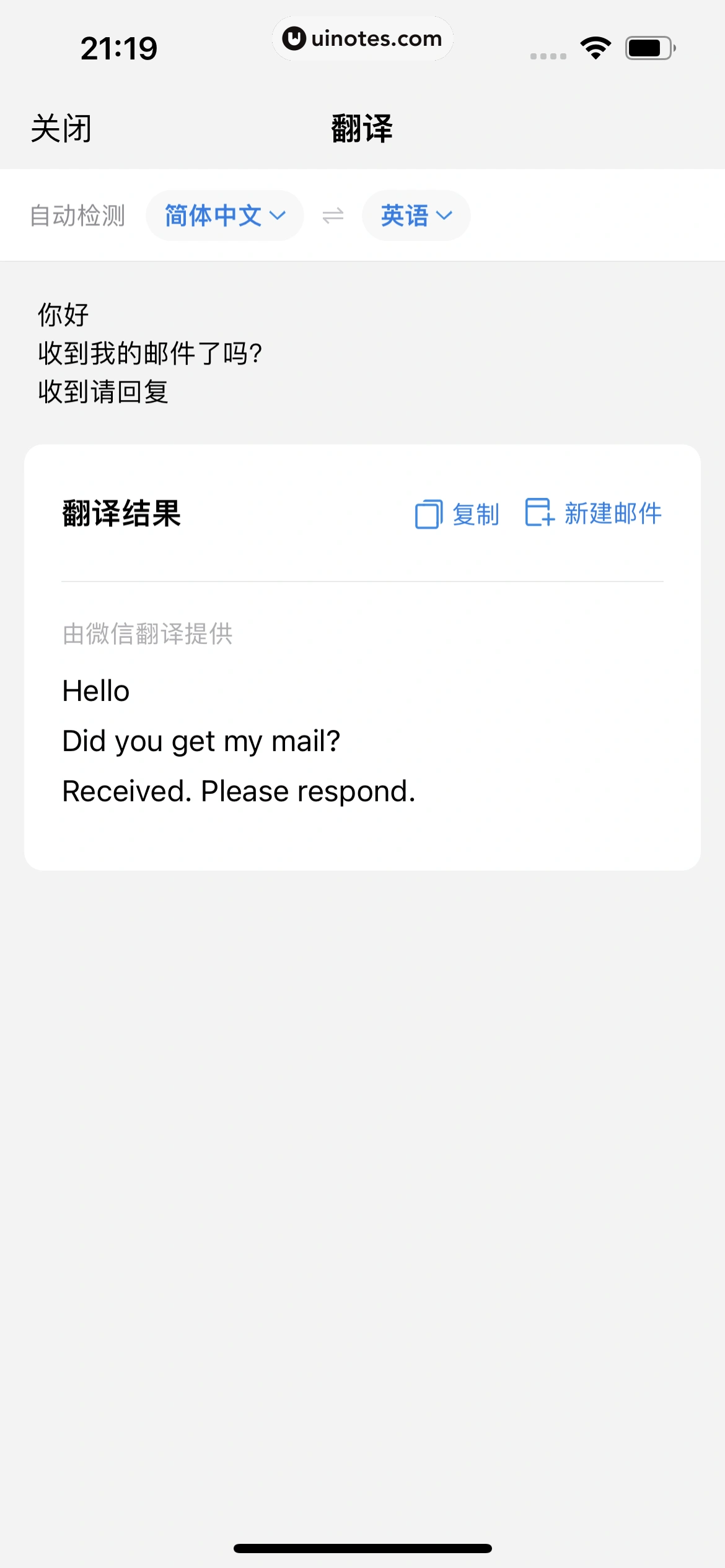
Task: Close the translation screen
Action: [x=61, y=129]
